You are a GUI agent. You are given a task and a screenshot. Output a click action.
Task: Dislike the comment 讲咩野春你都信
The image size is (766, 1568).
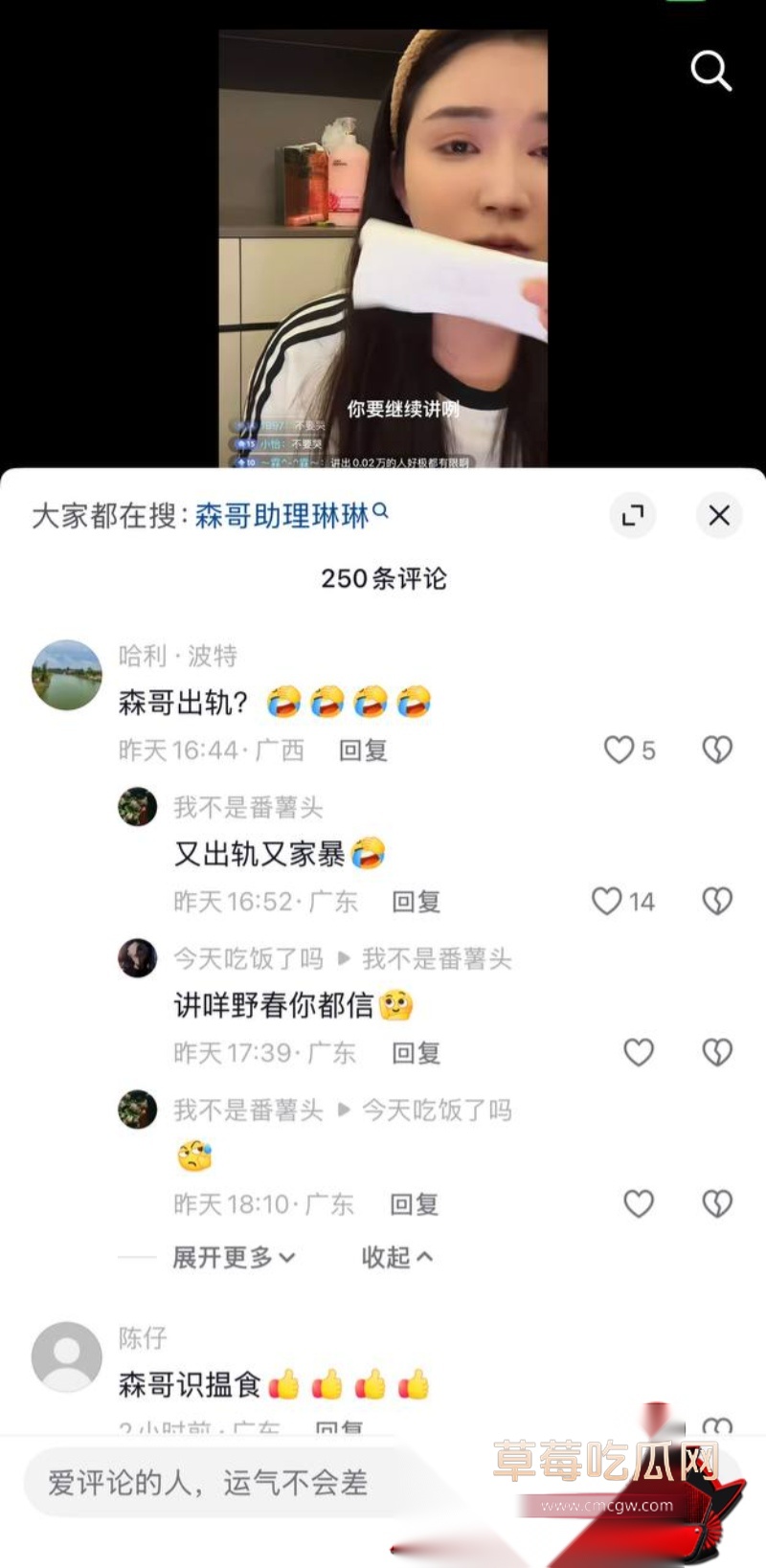pyautogui.click(x=717, y=1052)
